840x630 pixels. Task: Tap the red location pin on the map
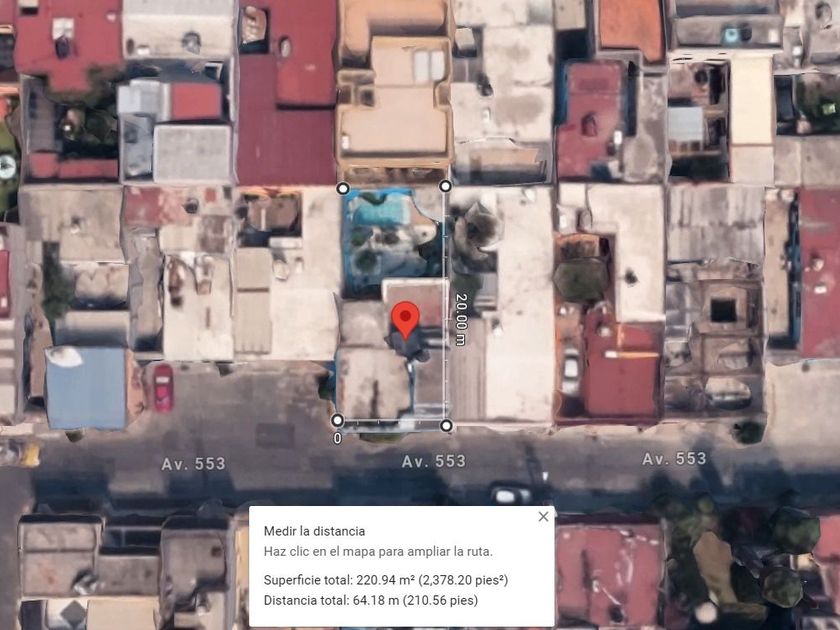[x=406, y=320]
